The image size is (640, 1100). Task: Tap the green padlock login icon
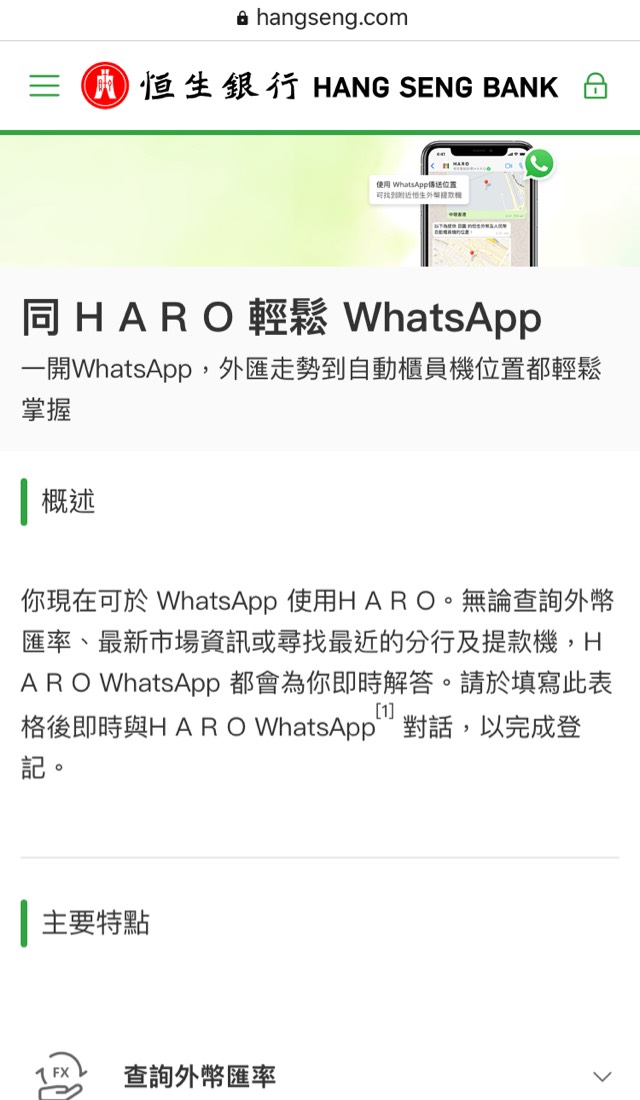[x=595, y=86]
